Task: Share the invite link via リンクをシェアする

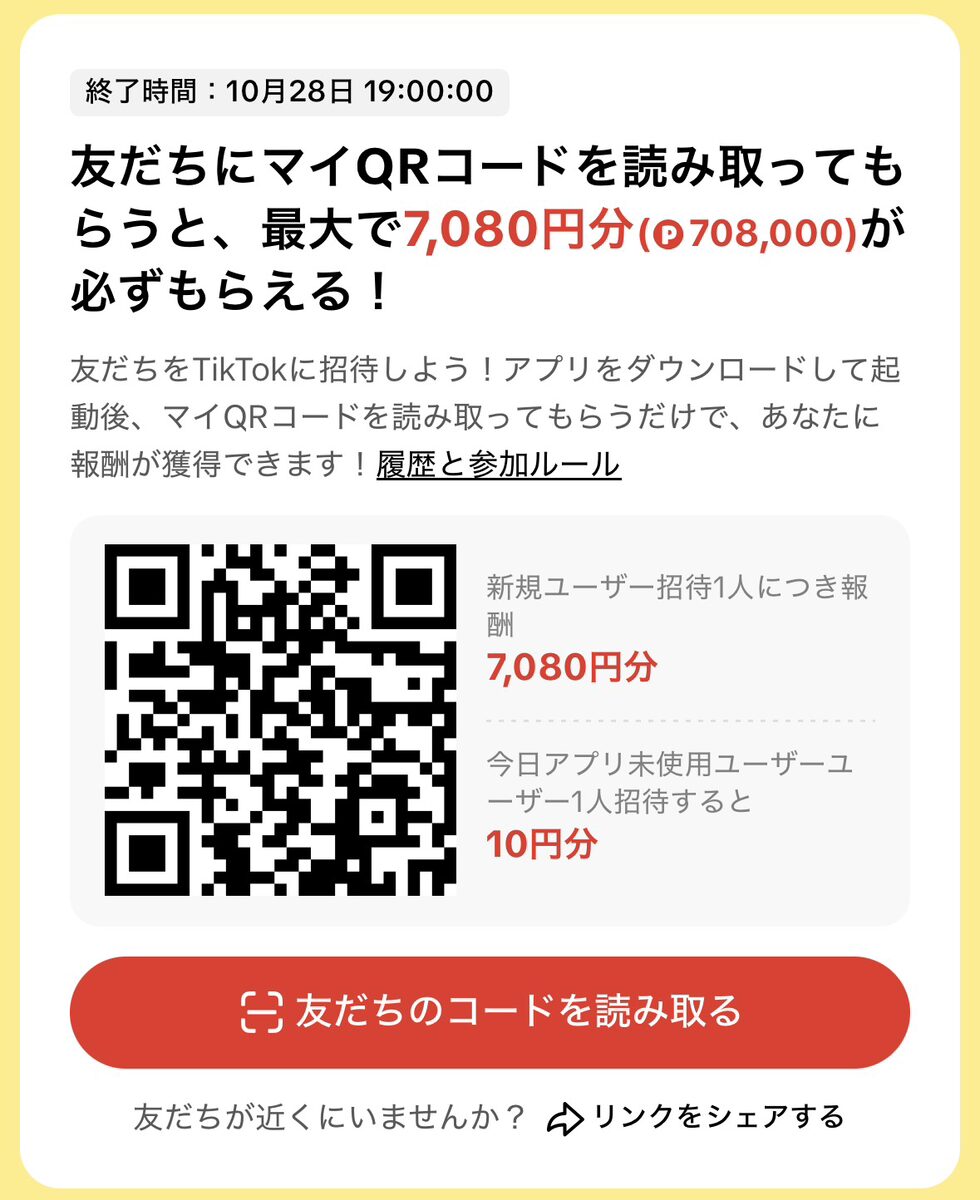Action: coord(696,1118)
